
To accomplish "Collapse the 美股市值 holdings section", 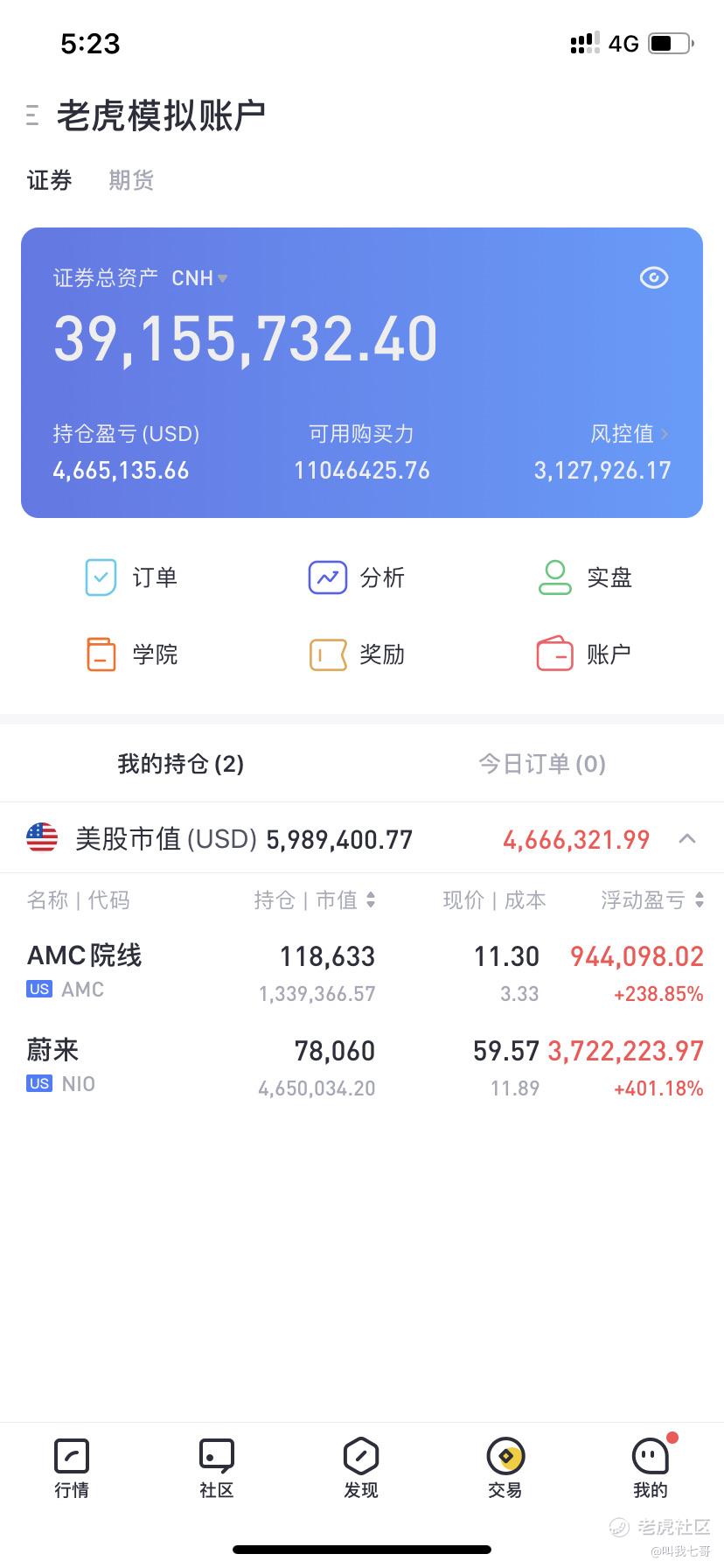I will click(x=687, y=839).
